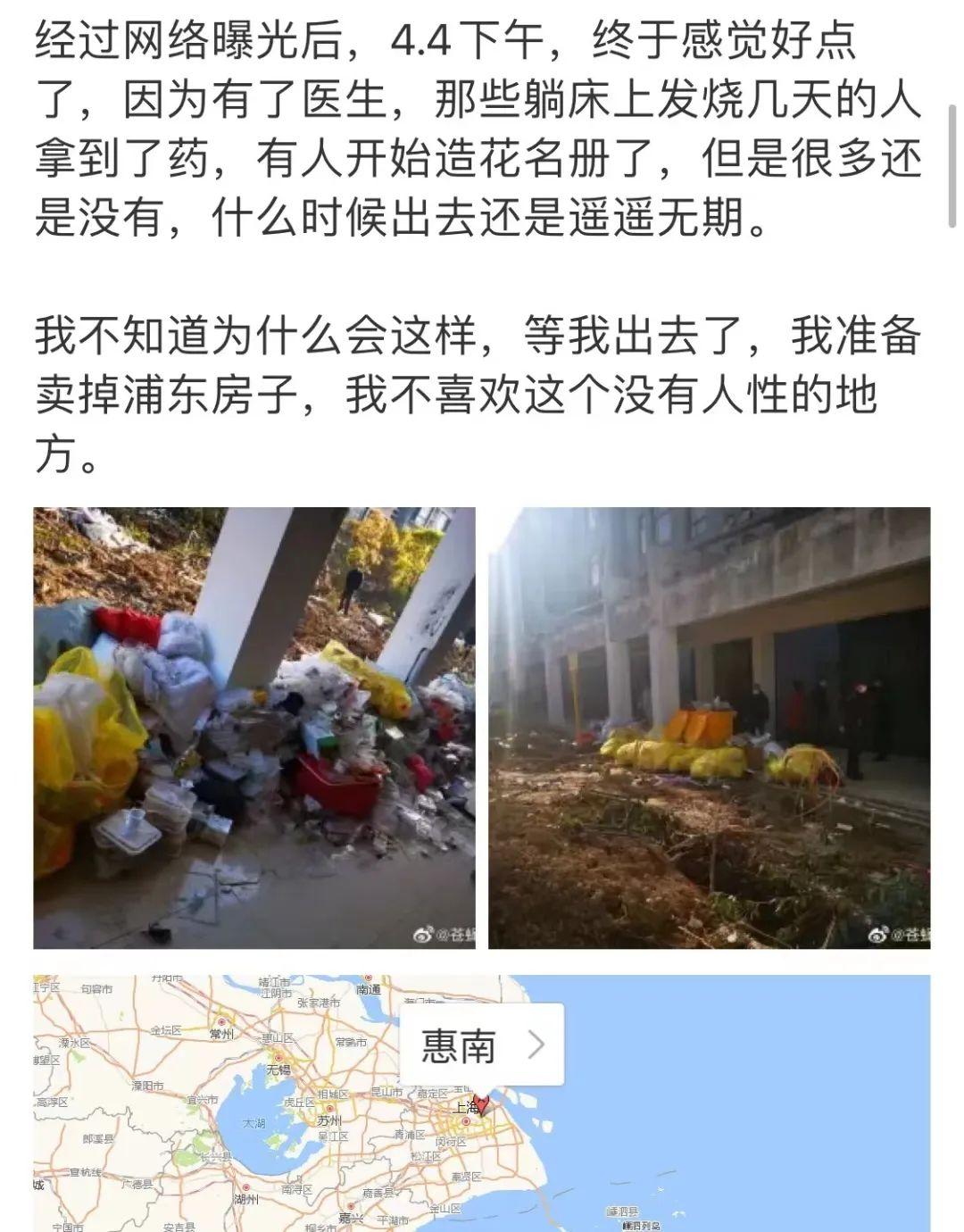The width and height of the screenshot is (964, 1232).
Task: View the photo of the unfinished building
Action: point(710,728)
